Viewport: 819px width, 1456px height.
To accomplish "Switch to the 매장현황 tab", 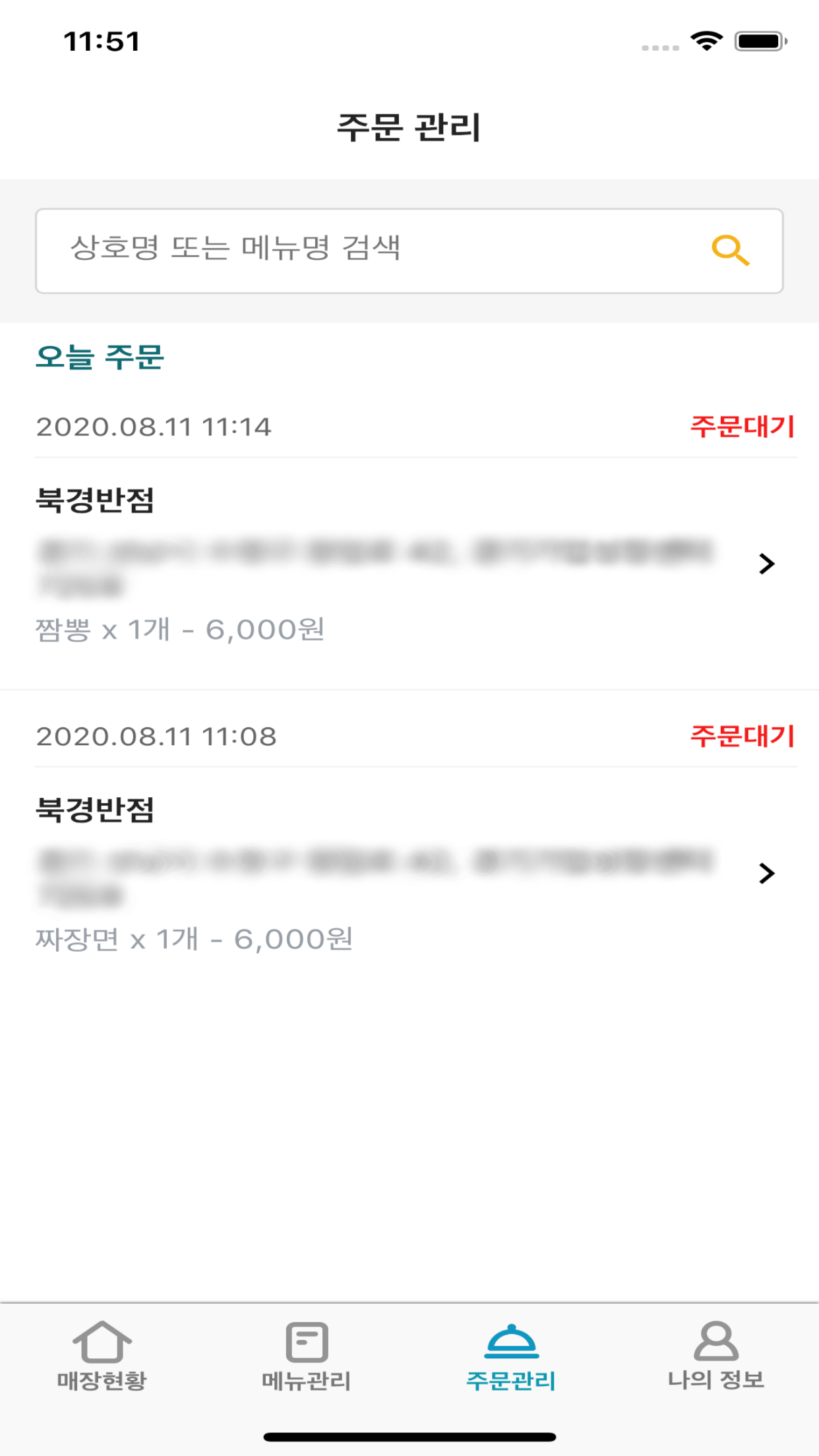I will coord(102,1356).
